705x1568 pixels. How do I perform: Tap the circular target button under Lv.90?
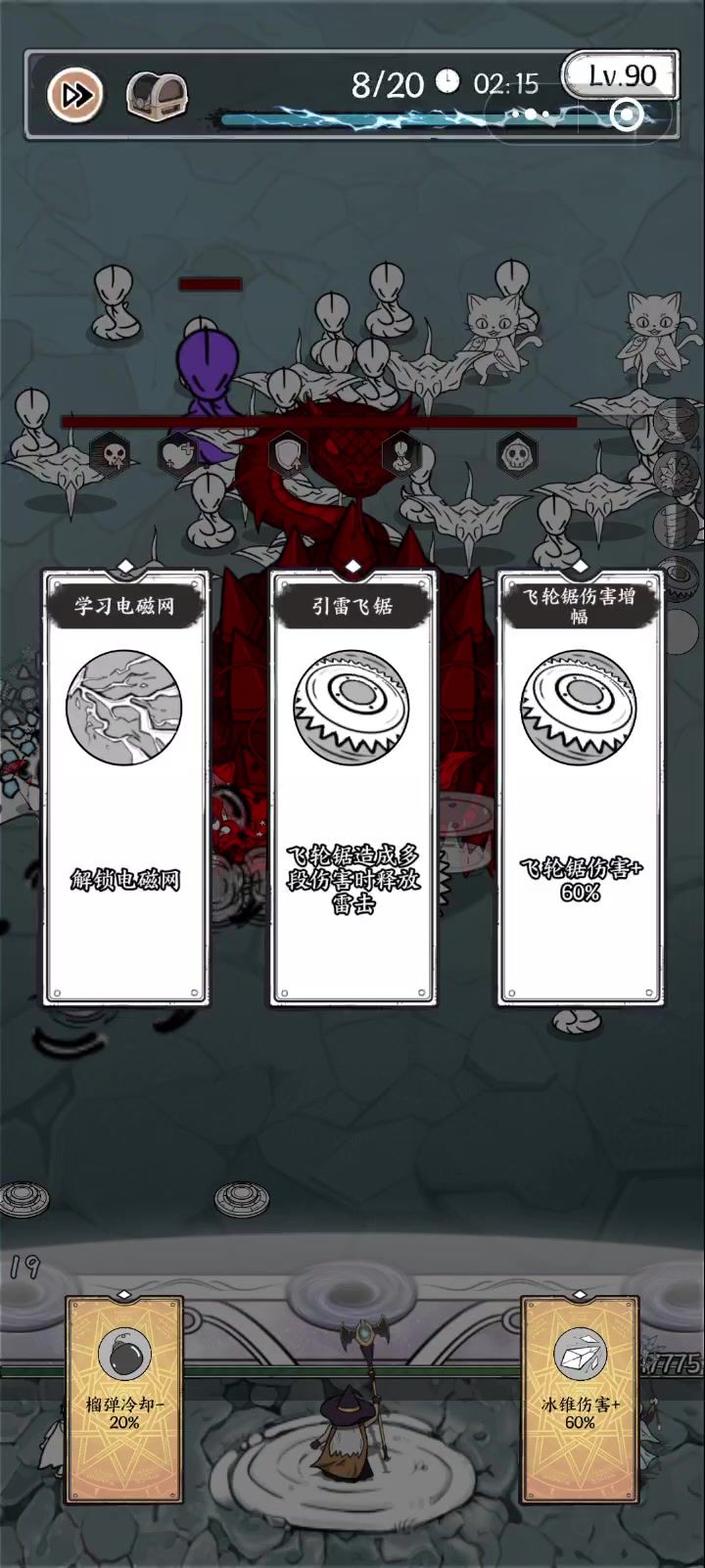(x=627, y=115)
